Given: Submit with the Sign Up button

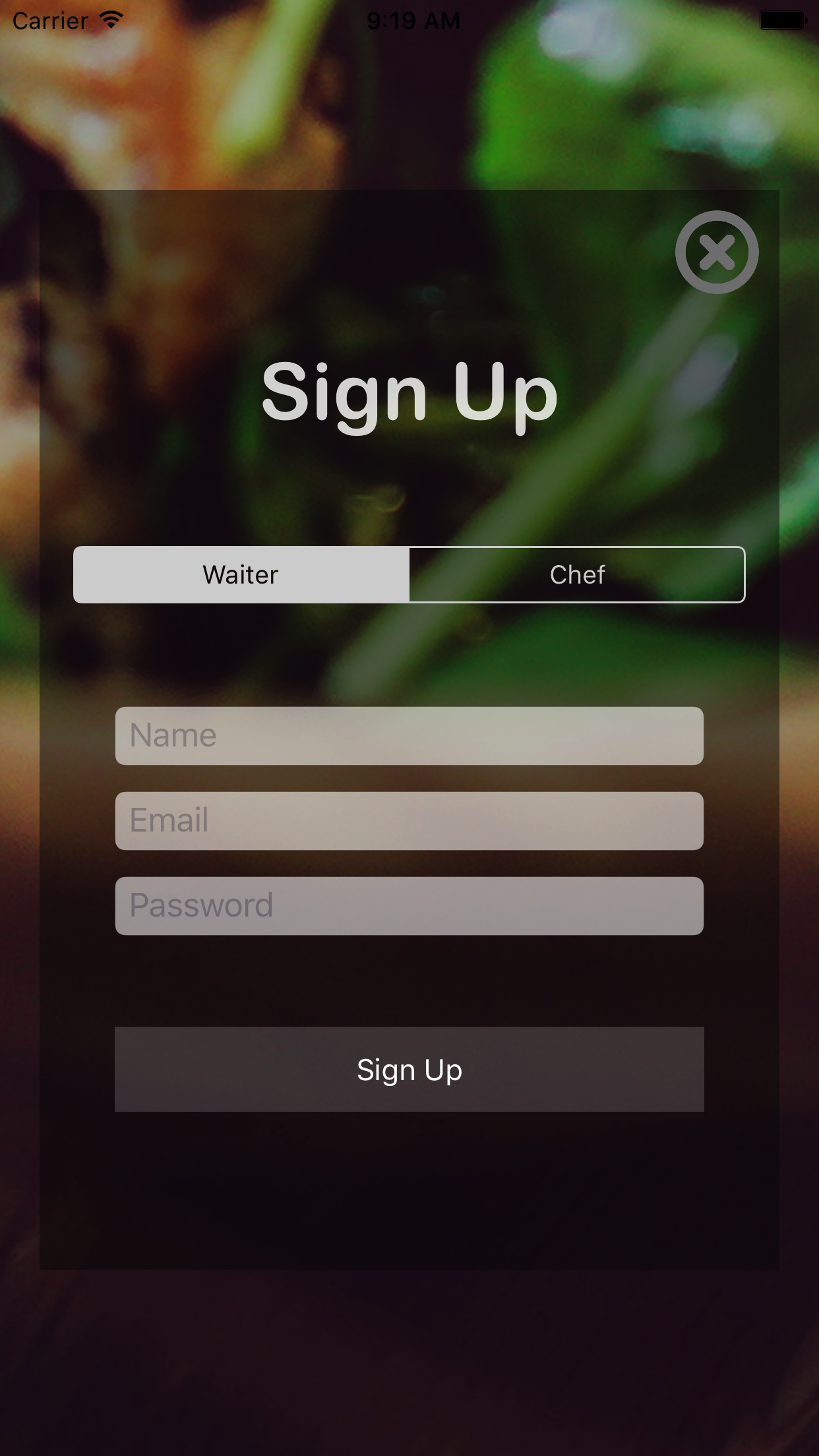Looking at the screenshot, I should click(409, 1069).
